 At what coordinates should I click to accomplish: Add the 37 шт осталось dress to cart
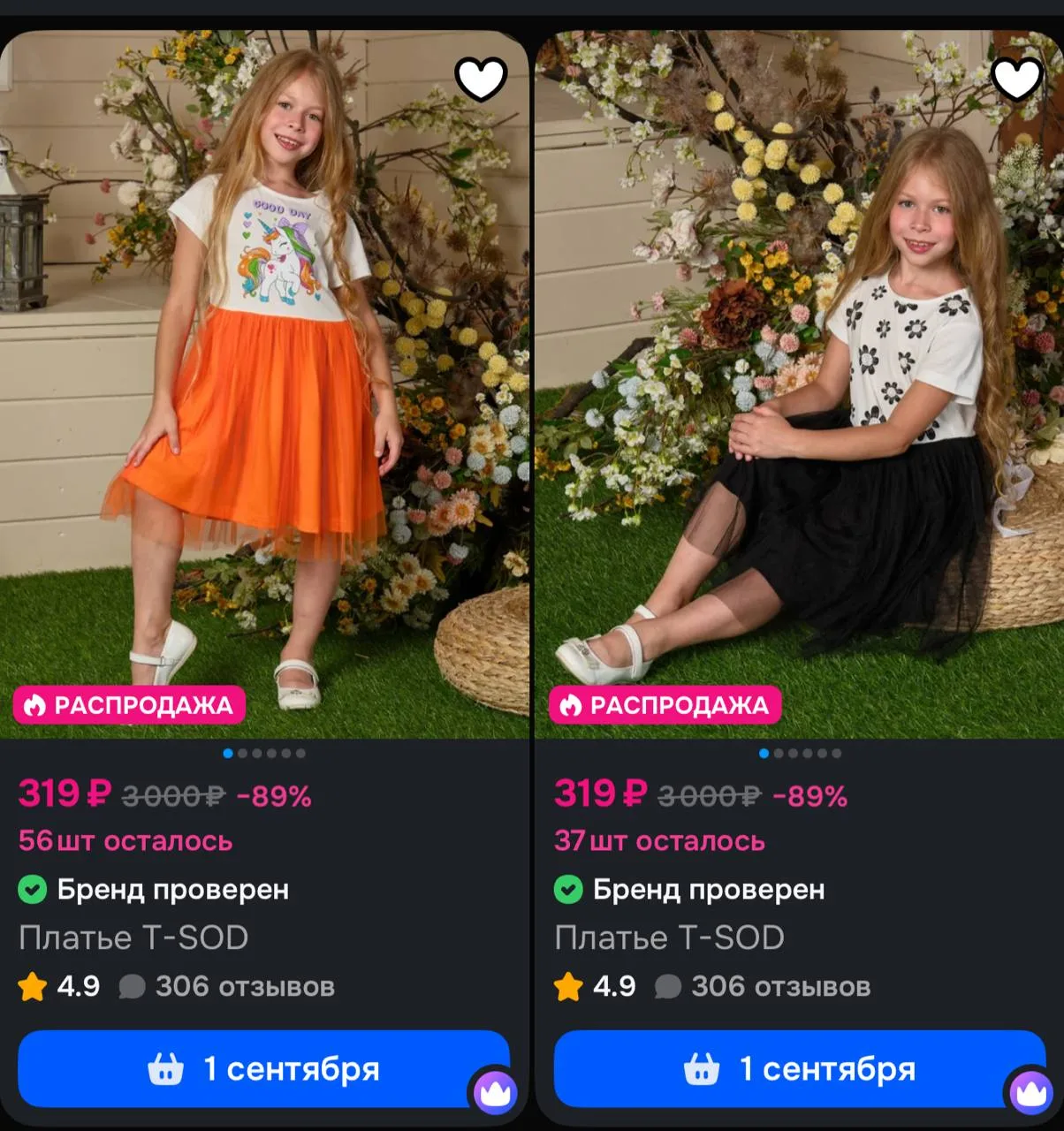pos(800,1068)
